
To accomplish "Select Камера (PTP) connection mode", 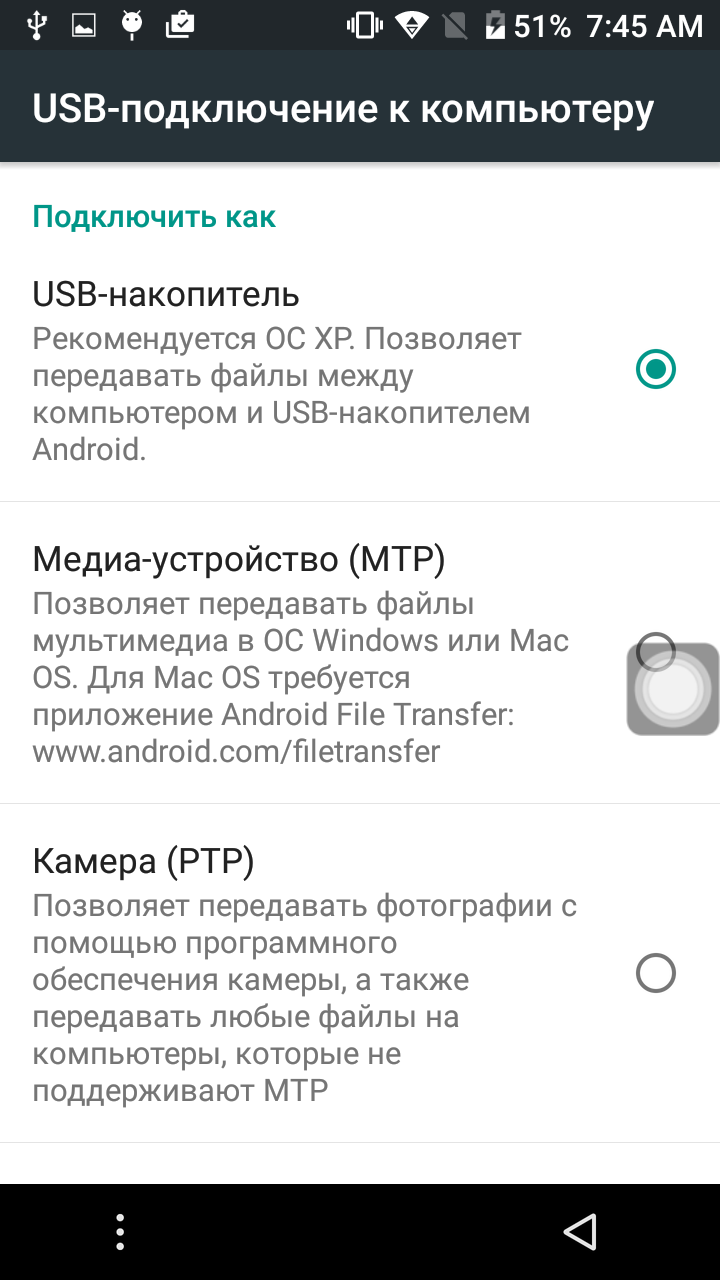I will tap(360, 973).
